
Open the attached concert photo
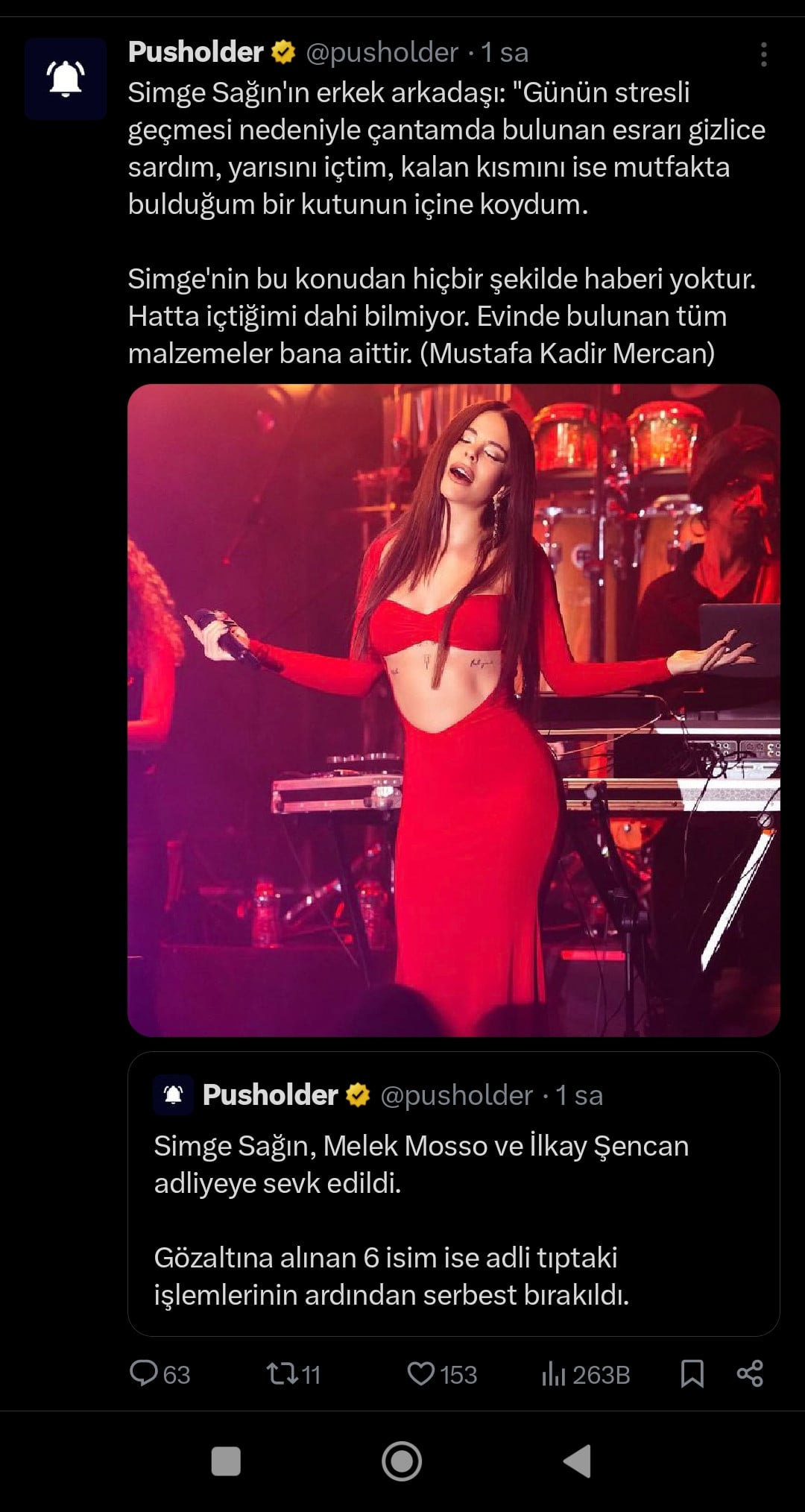tap(453, 710)
